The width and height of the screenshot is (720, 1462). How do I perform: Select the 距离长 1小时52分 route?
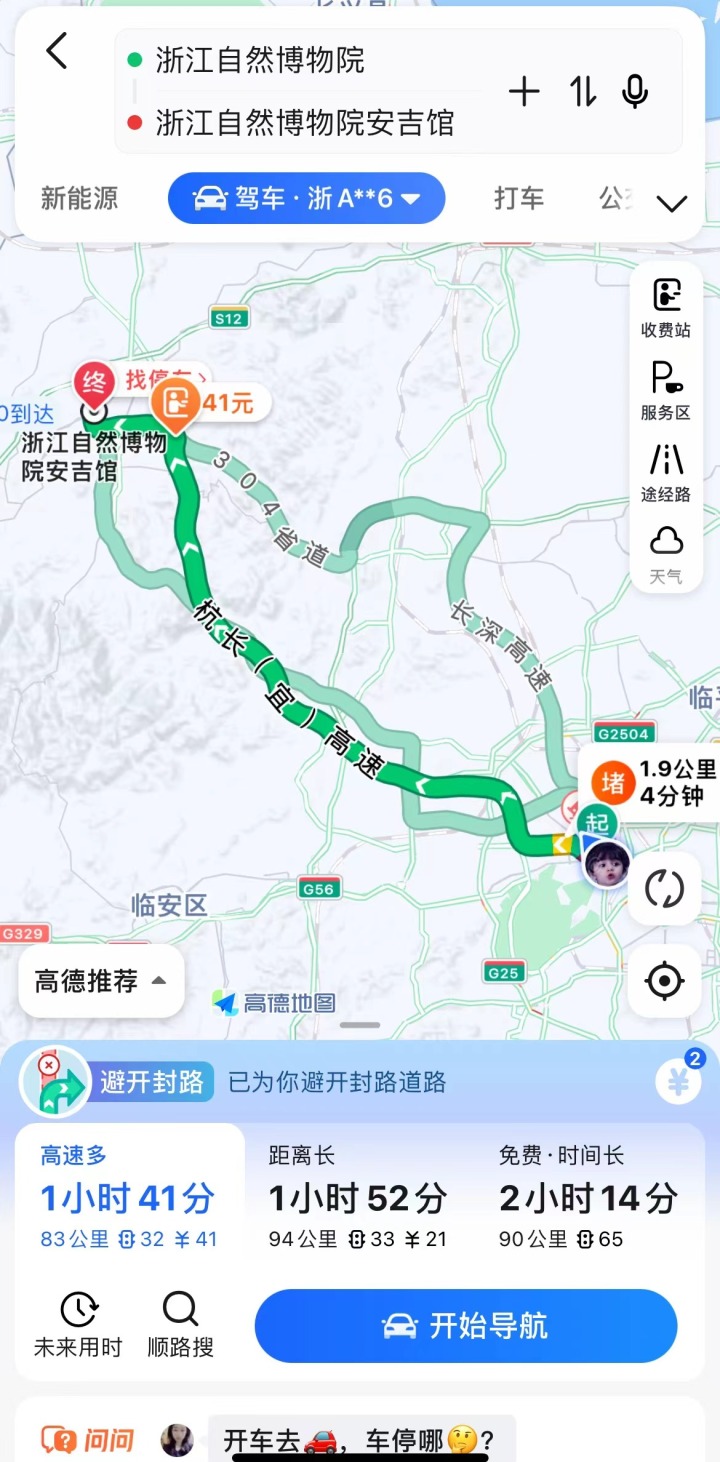[358, 1198]
